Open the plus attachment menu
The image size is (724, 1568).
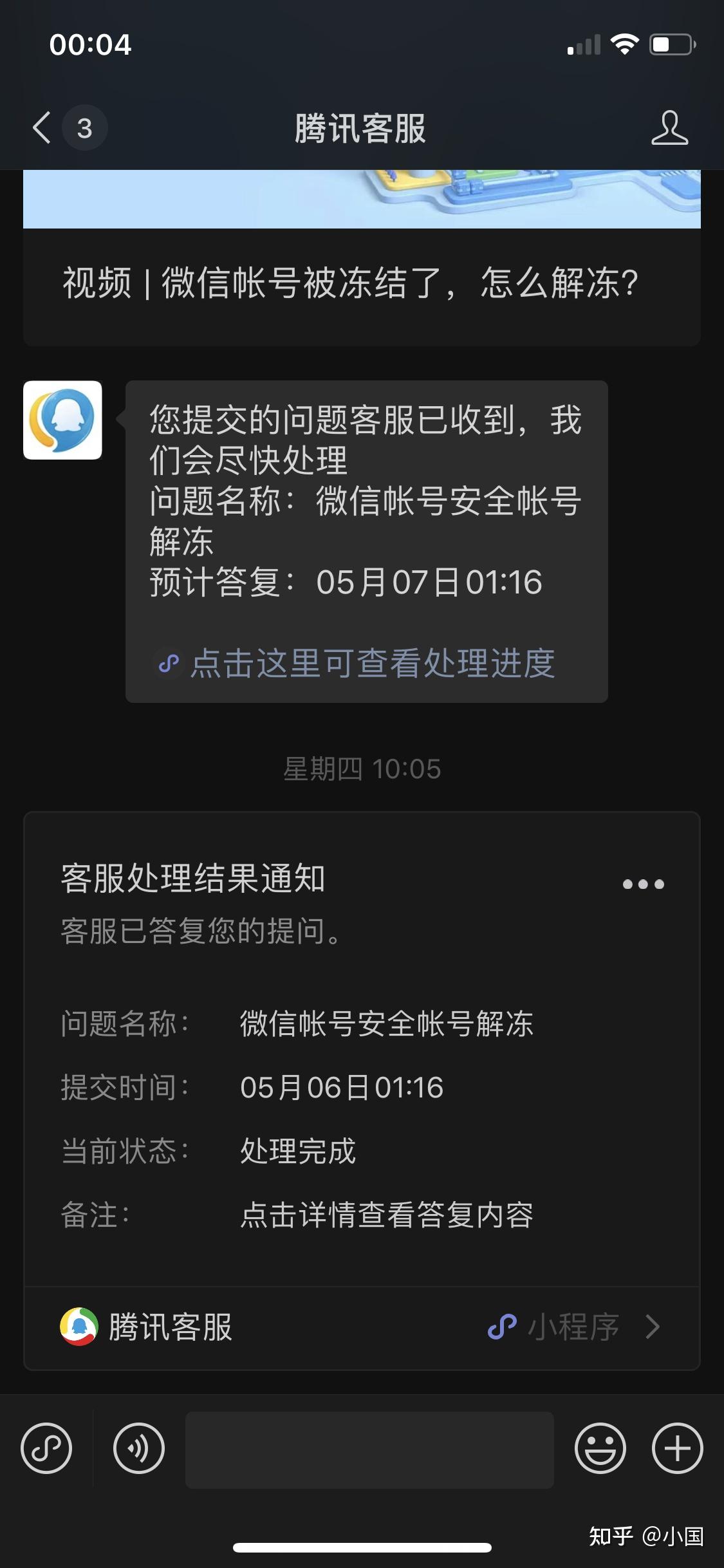tap(677, 1449)
